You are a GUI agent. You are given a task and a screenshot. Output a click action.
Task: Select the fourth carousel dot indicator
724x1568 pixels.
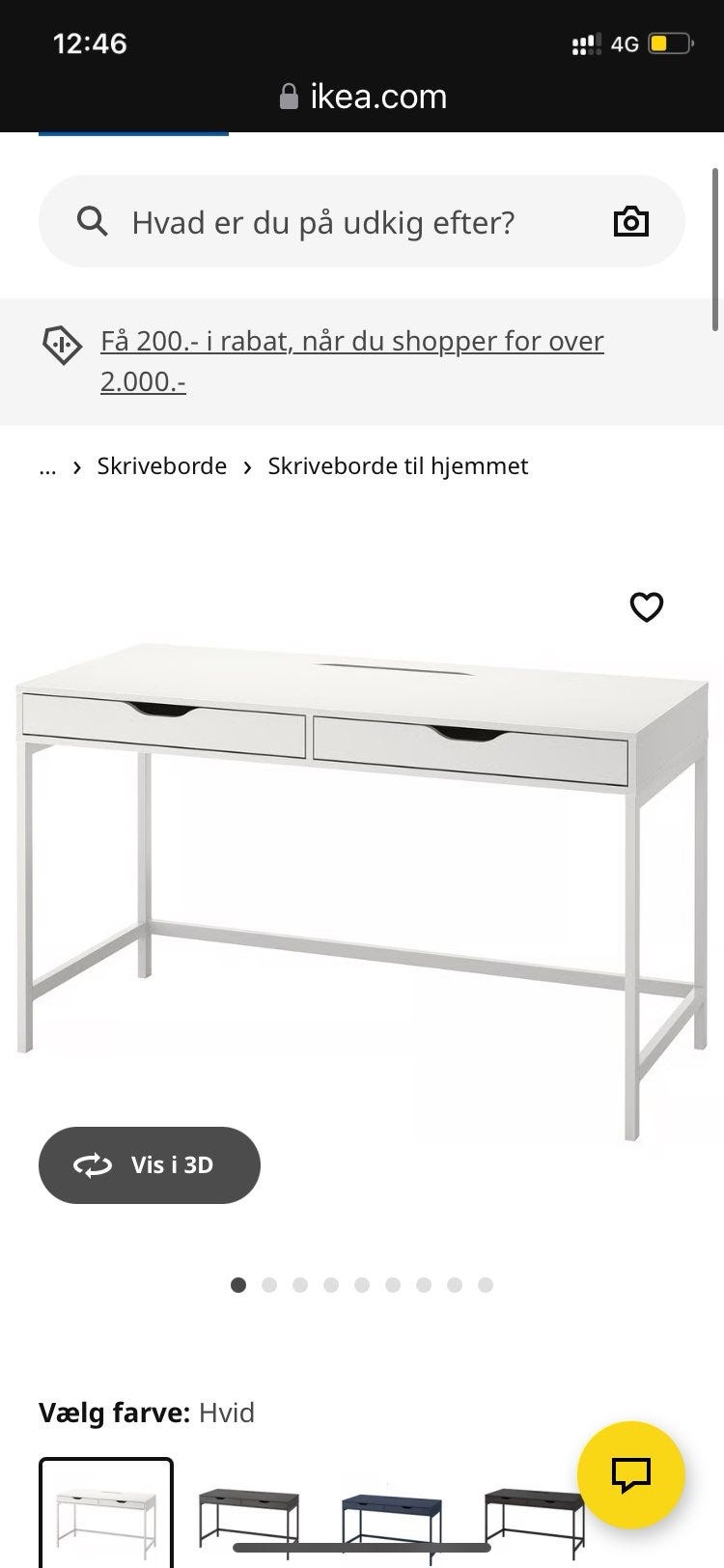tap(331, 1285)
